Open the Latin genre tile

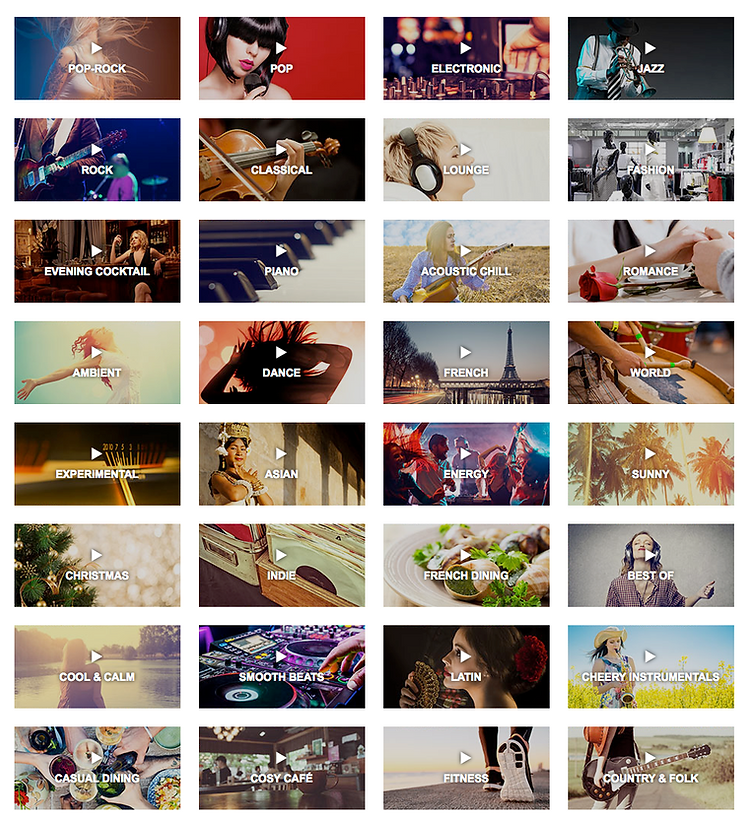coord(466,666)
